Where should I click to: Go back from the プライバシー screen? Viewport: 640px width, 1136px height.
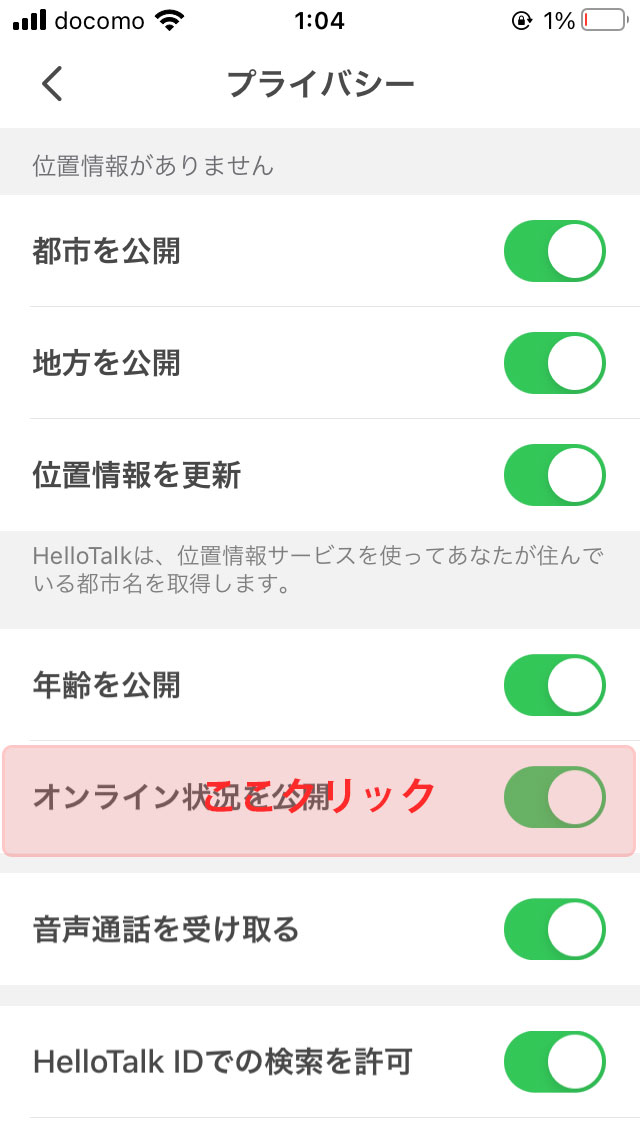tap(52, 83)
